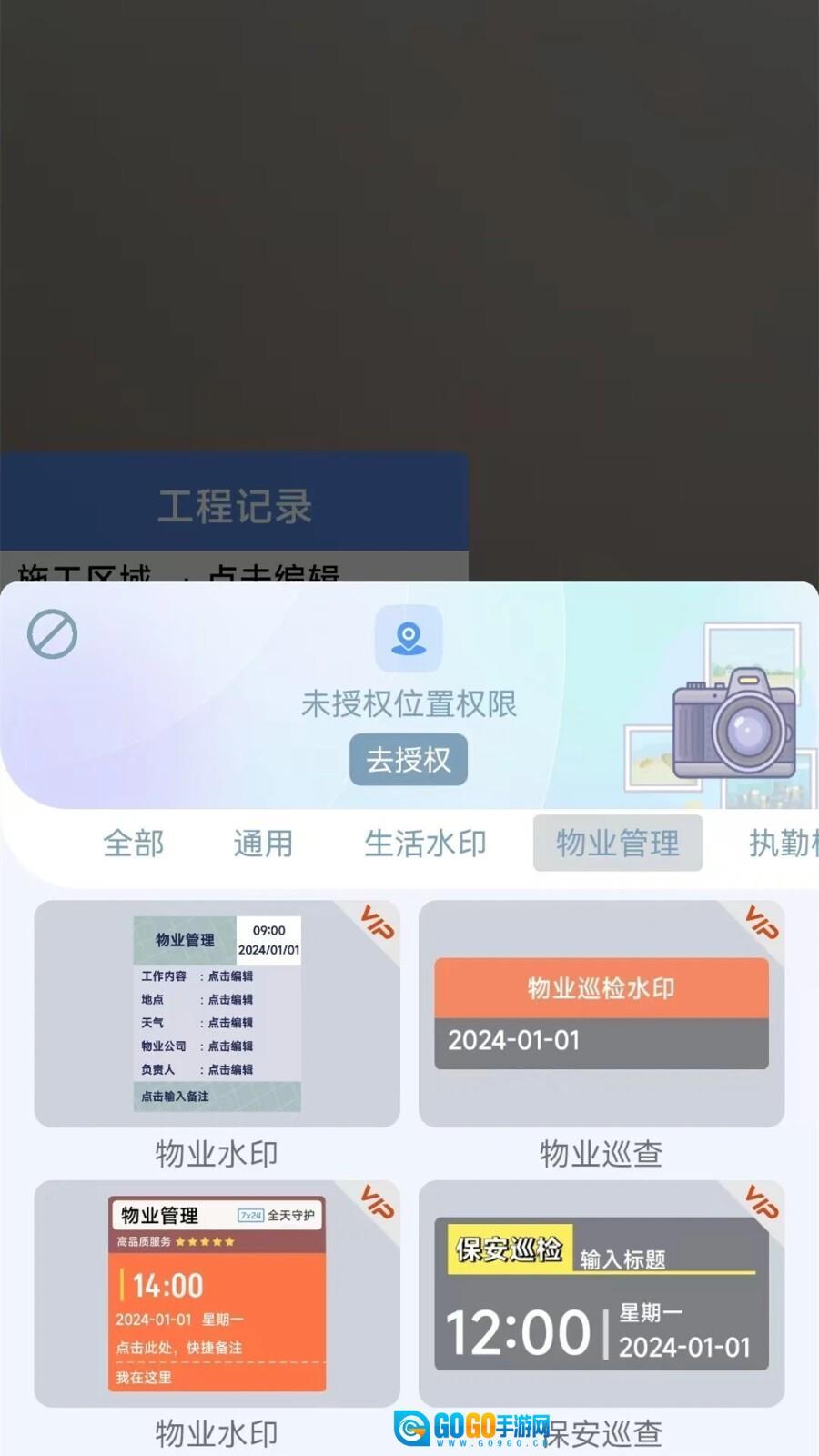Select the 物业巡查 watermark template
The height and width of the screenshot is (1456, 819).
(x=601, y=1014)
